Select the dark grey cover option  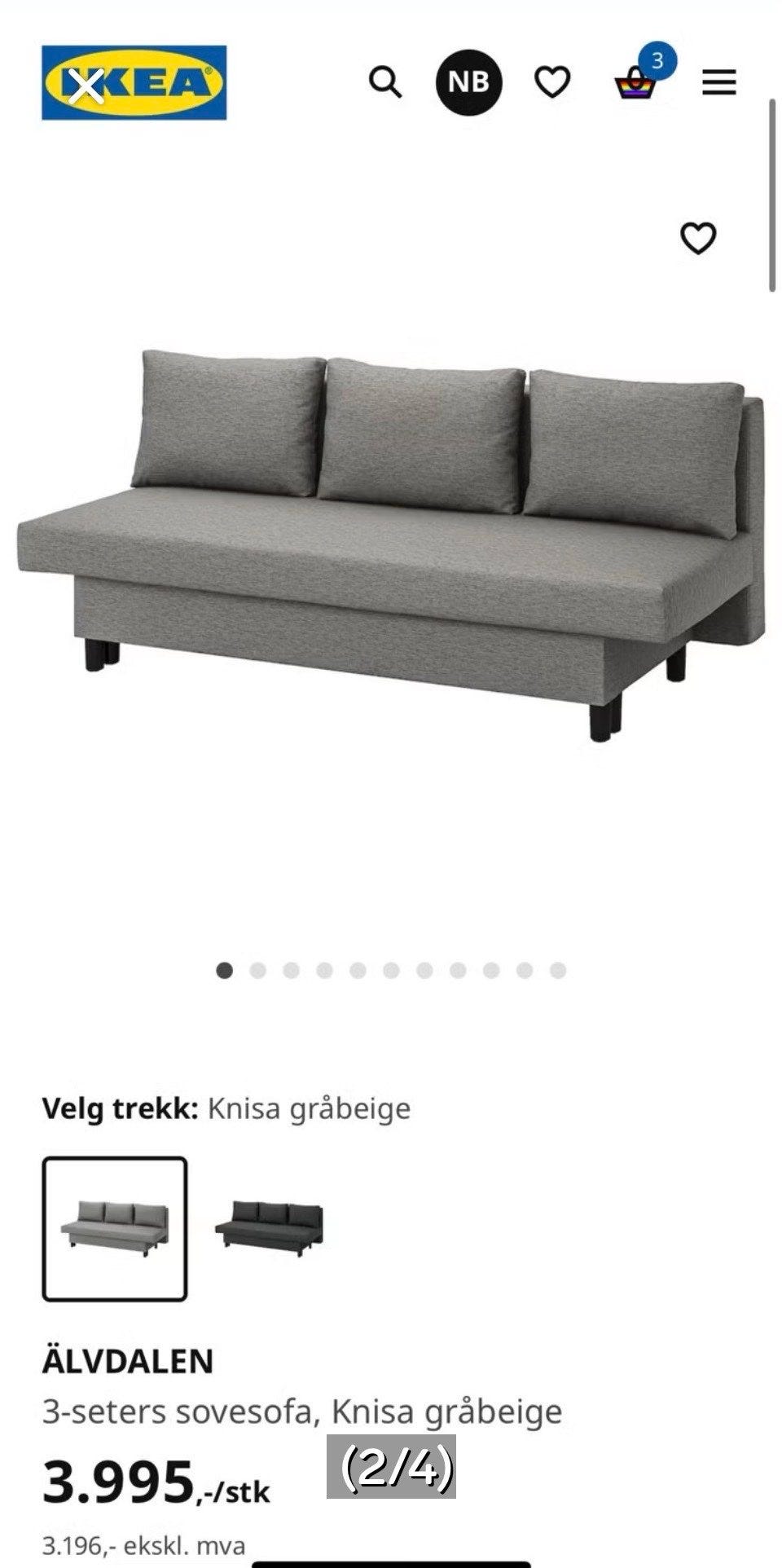pos(270,1224)
